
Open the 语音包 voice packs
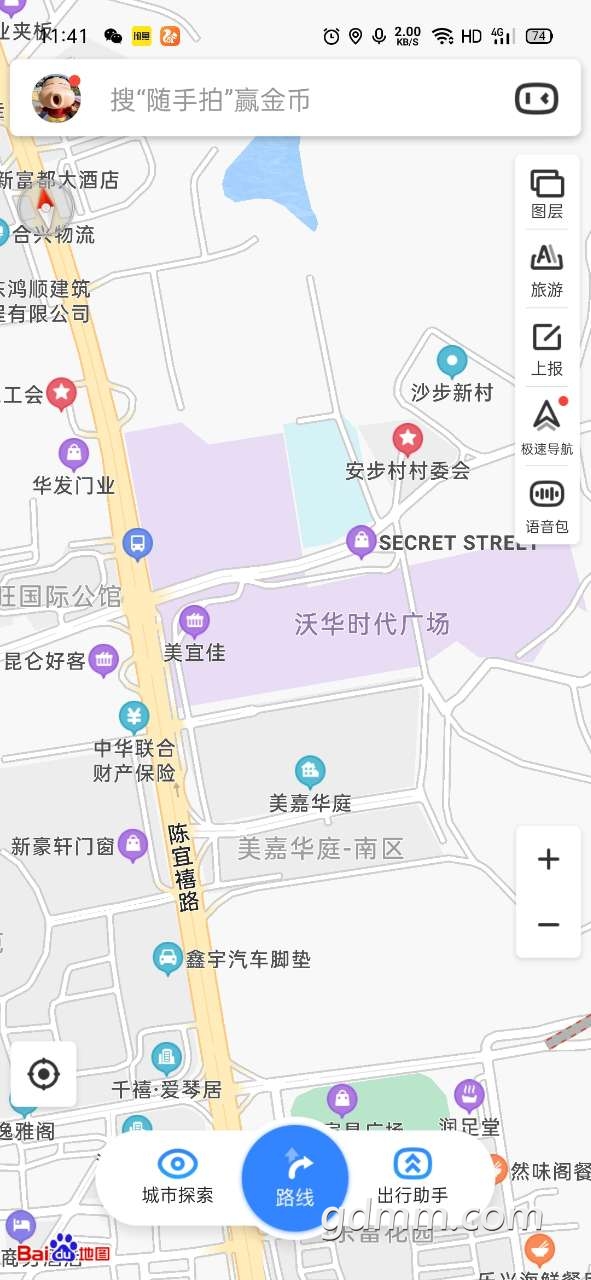[547, 506]
